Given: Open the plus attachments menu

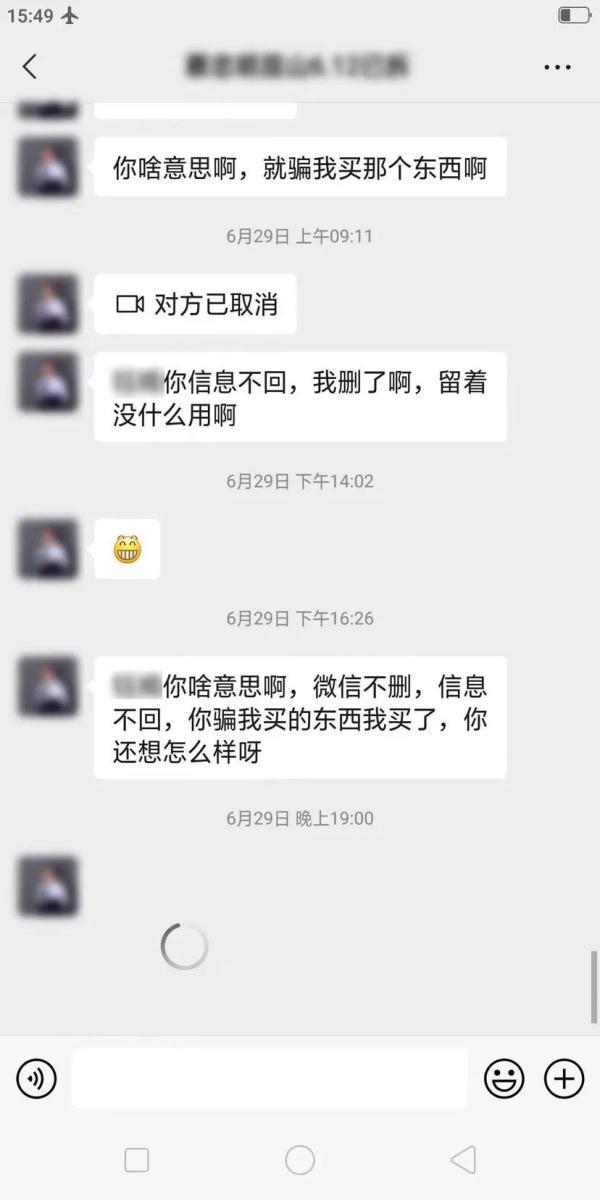Looking at the screenshot, I should coord(564,1078).
